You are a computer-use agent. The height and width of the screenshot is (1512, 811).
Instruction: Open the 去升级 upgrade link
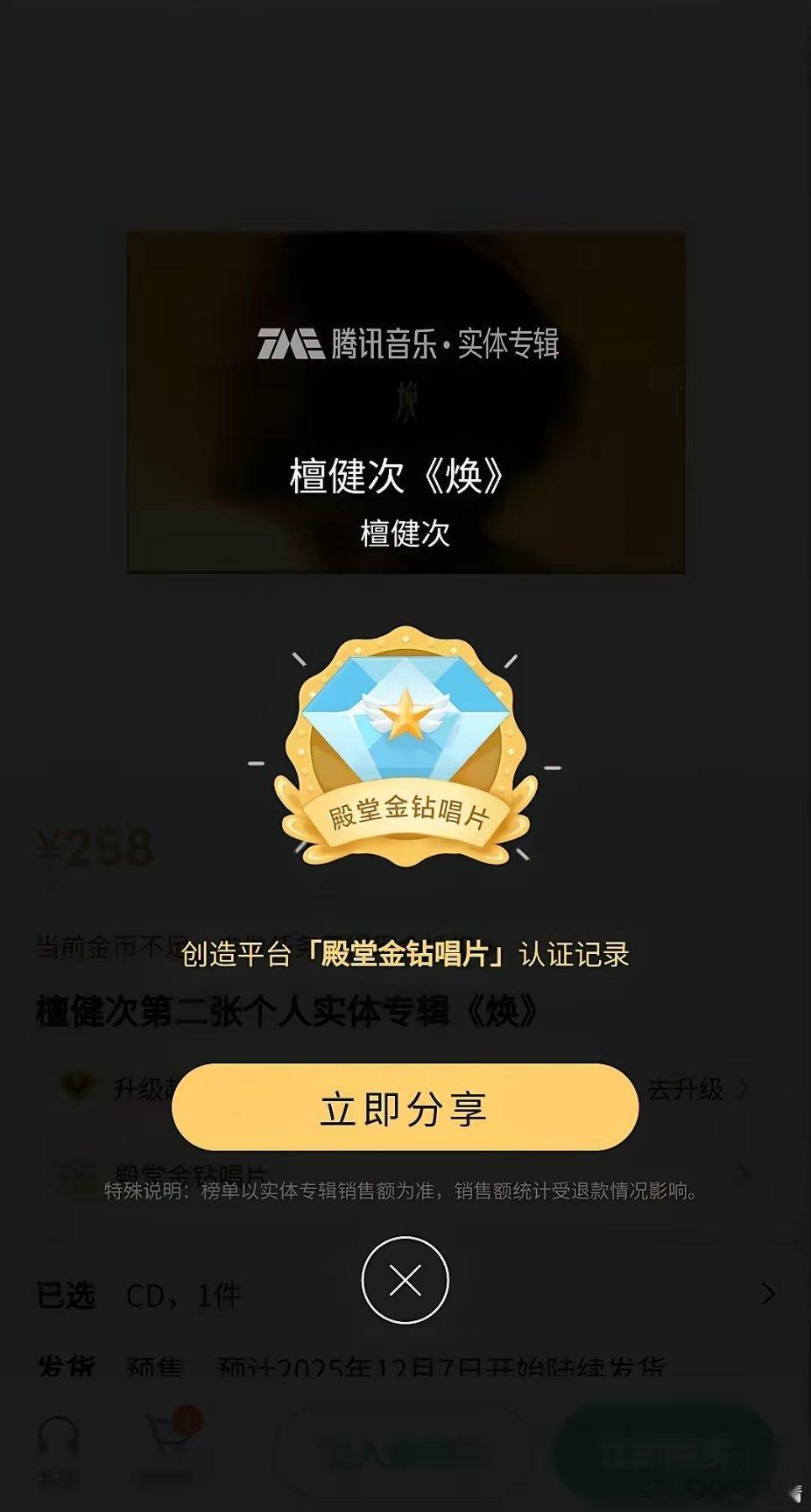pyautogui.click(x=688, y=1086)
